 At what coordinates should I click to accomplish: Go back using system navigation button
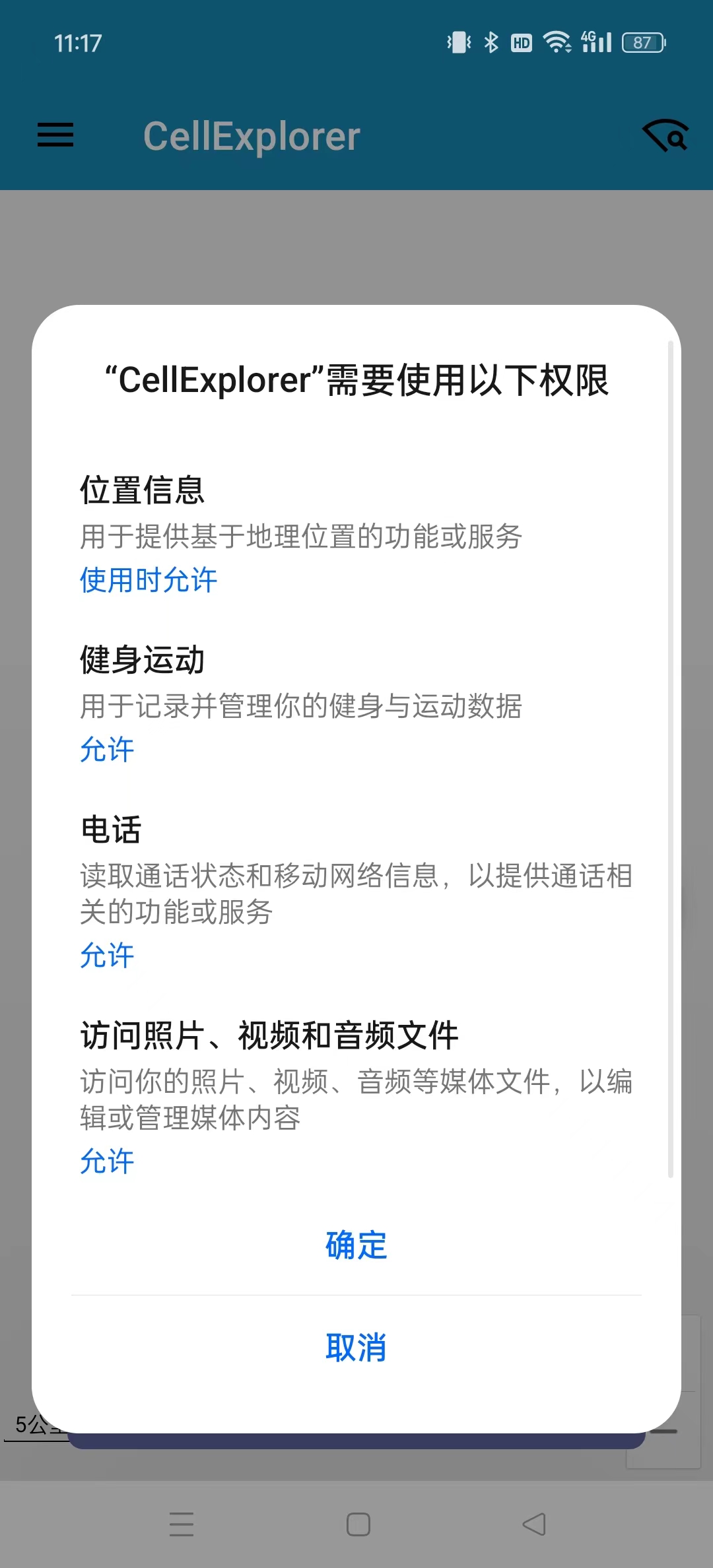(x=533, y=1524)
